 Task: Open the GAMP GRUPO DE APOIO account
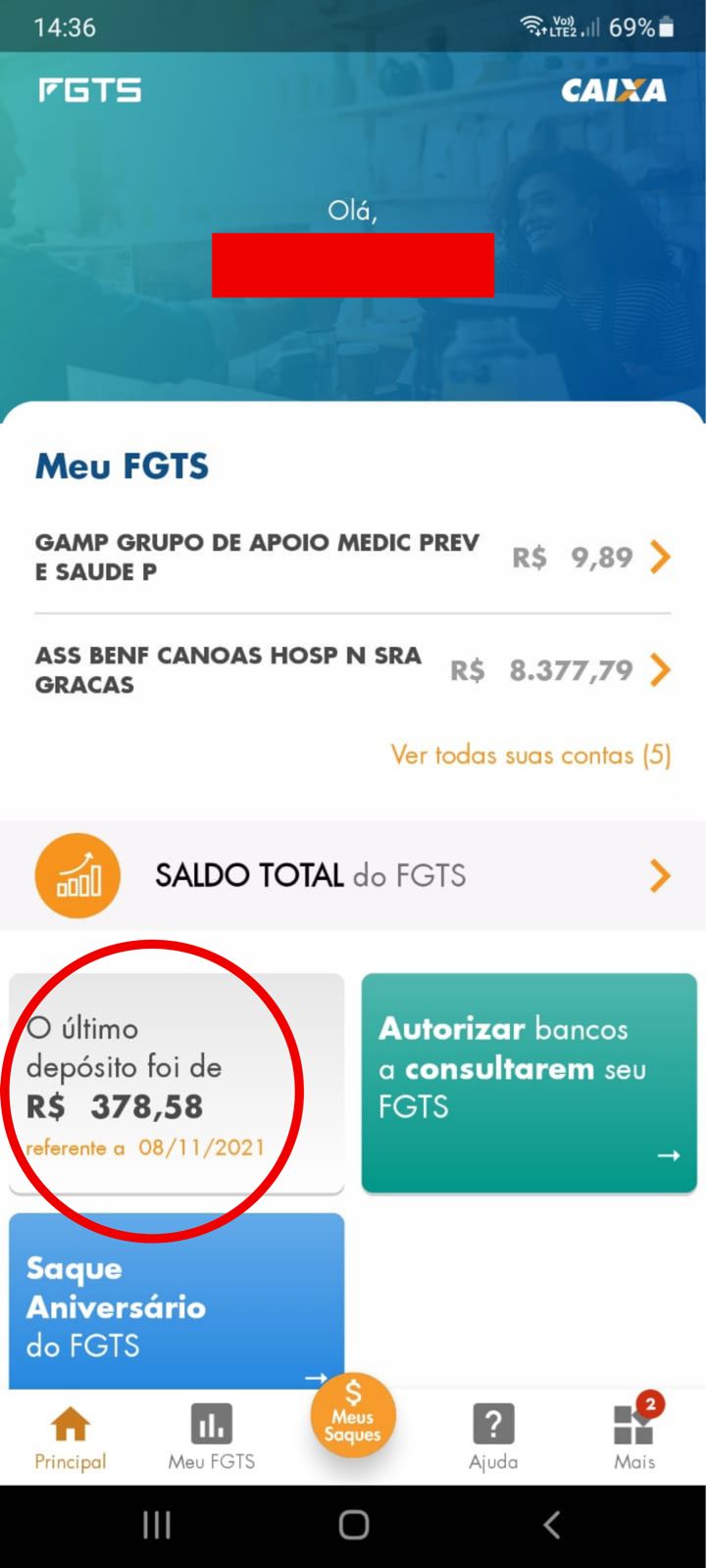(x=353, y=557)
